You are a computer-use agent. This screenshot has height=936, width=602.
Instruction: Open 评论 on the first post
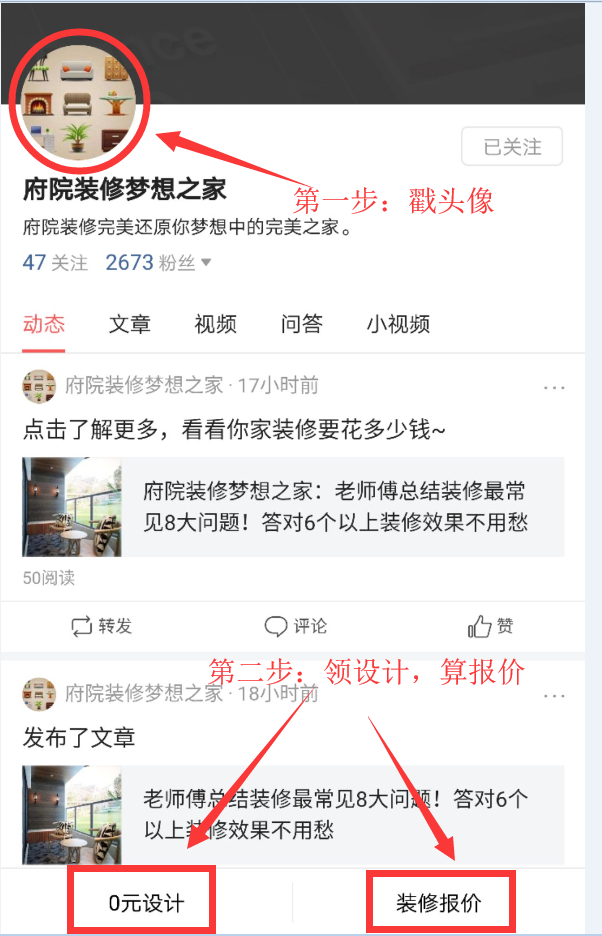[x=296, y=626]
